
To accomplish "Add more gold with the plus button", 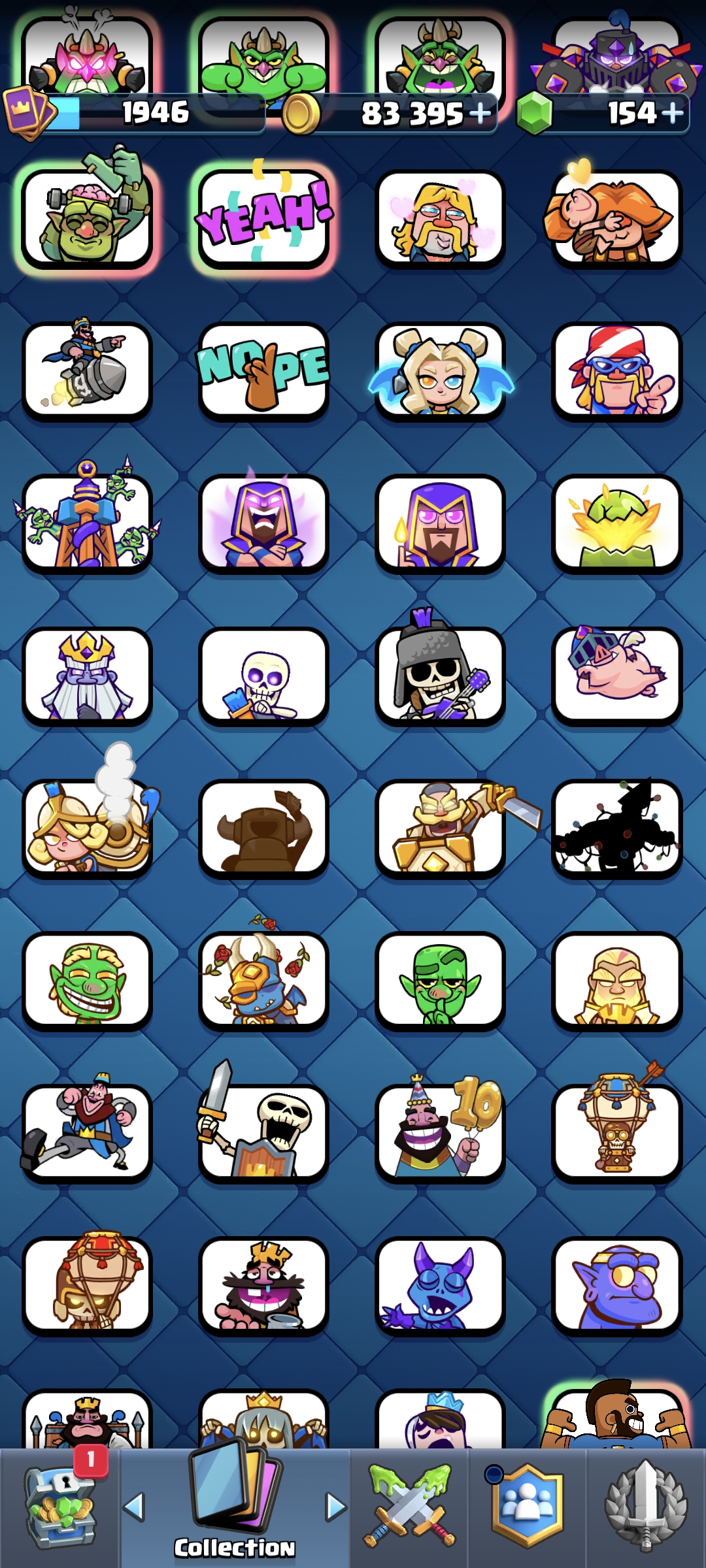I will click(480, 113).
